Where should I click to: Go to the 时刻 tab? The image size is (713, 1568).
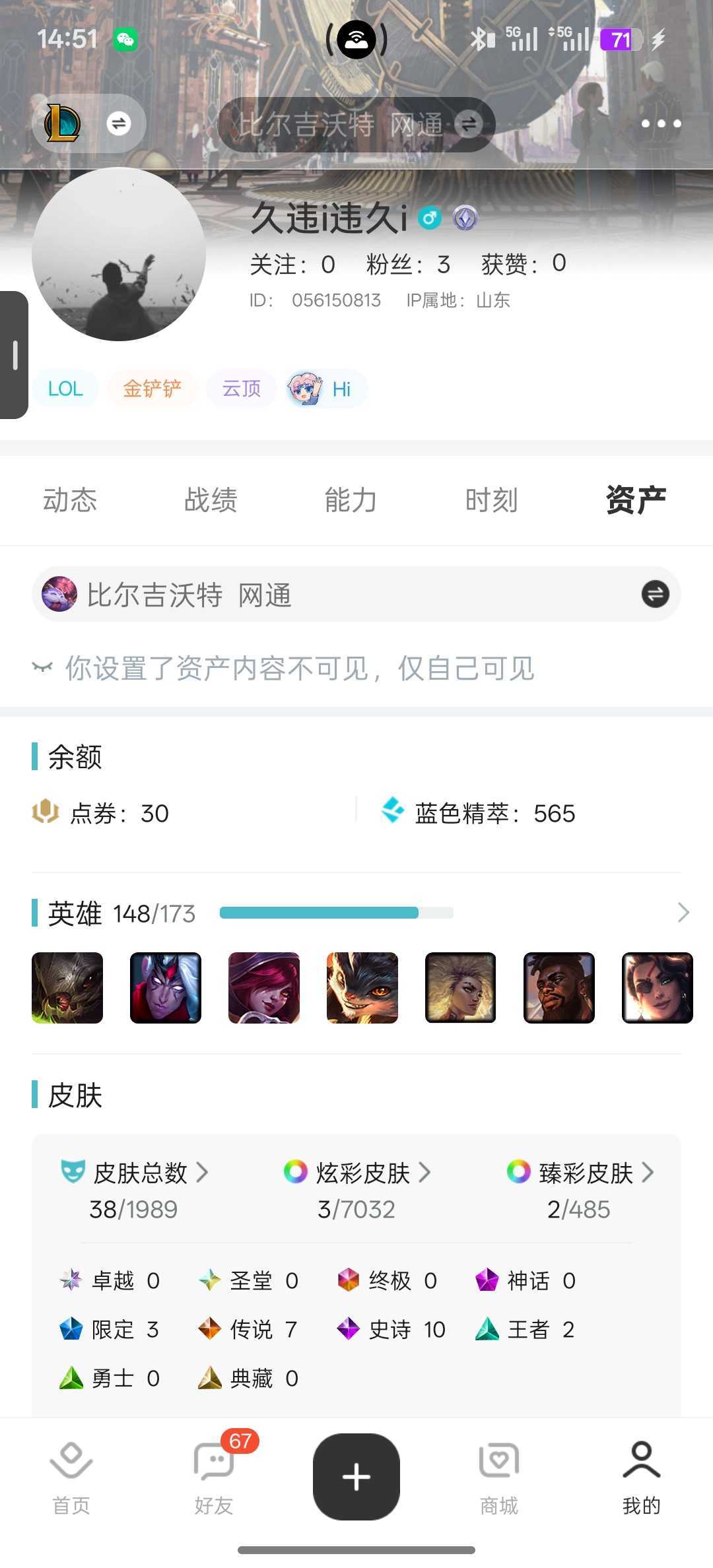coord(491,500)
